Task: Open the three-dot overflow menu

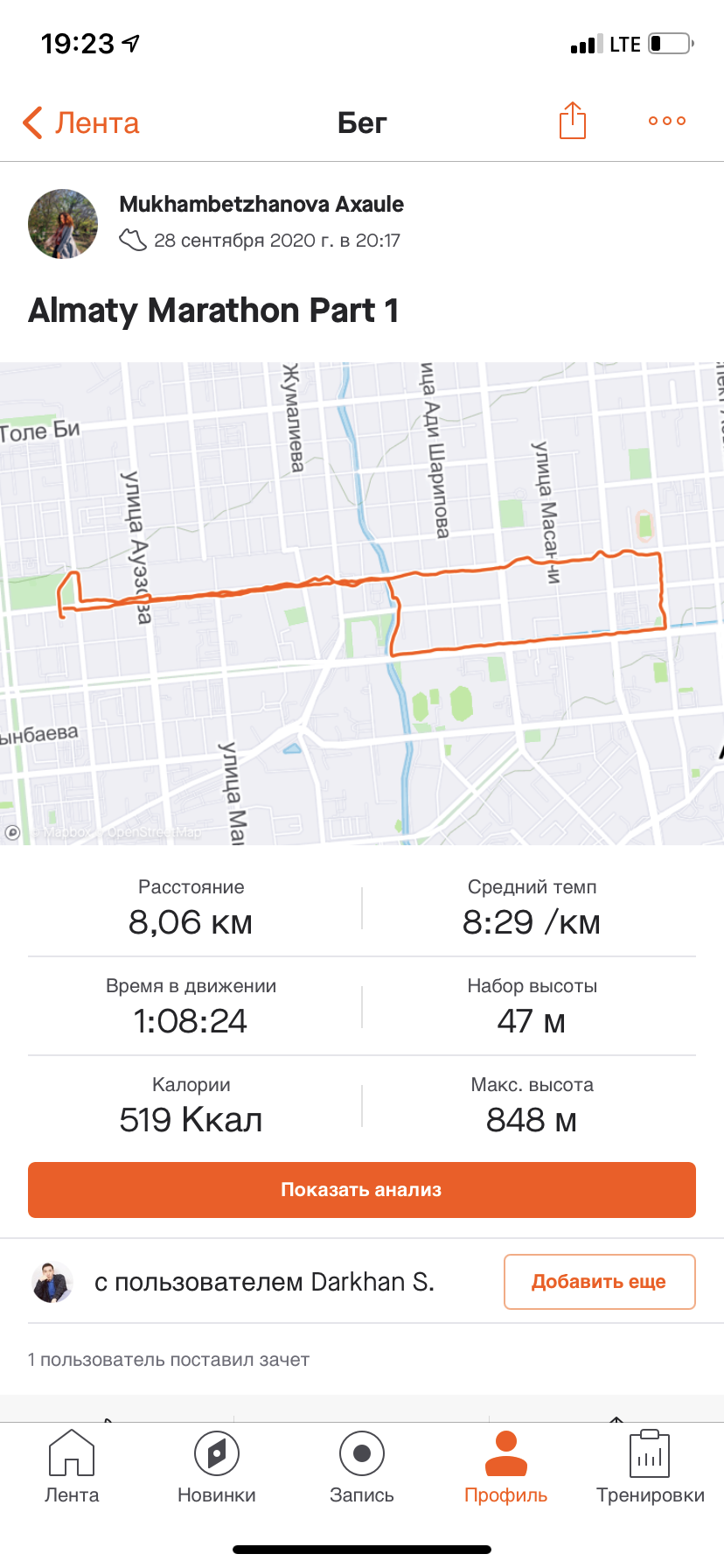Action: coord(667,121)
